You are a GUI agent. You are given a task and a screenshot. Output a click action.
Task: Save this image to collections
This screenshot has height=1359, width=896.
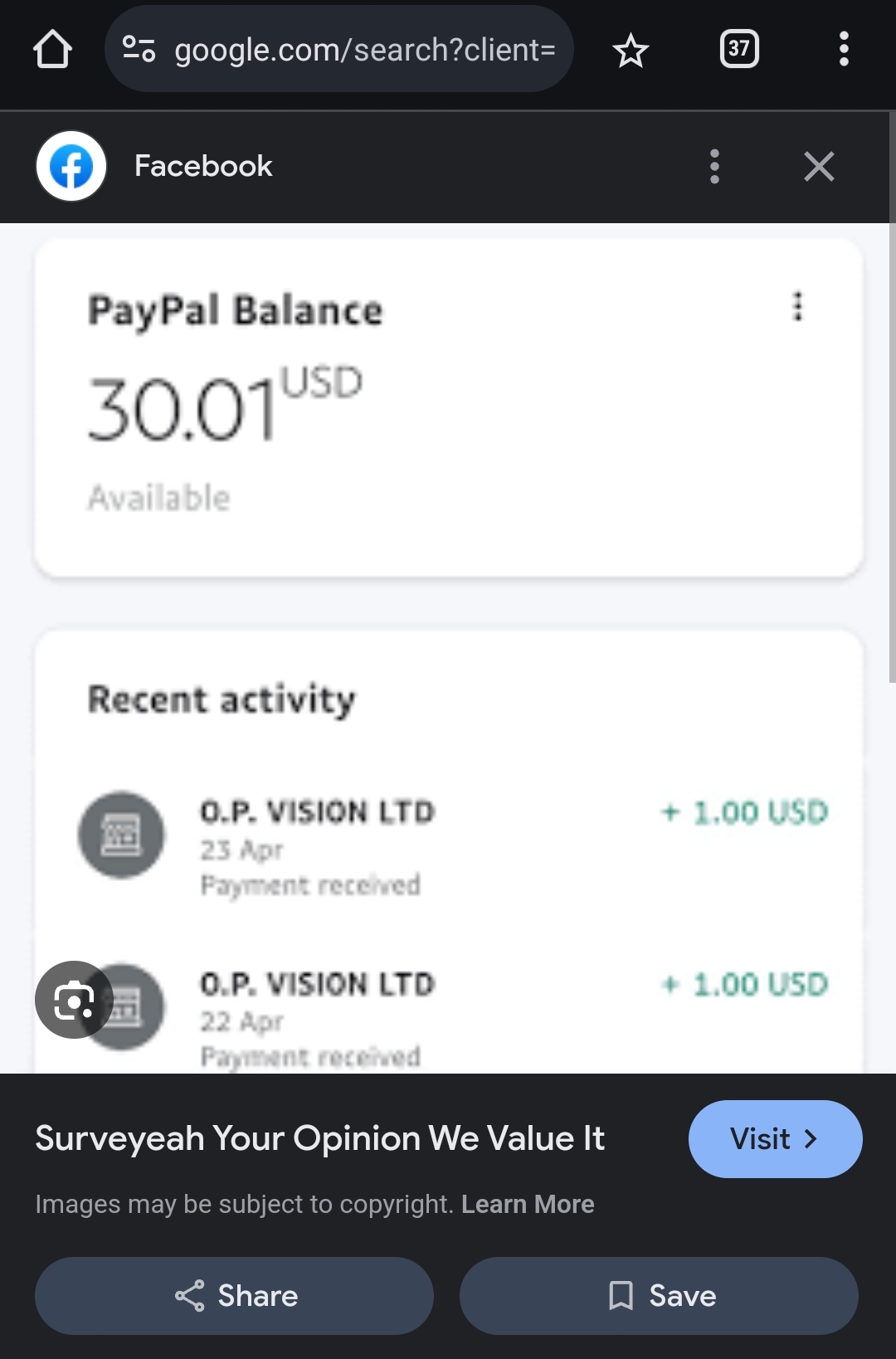(x=660, y=1296)
